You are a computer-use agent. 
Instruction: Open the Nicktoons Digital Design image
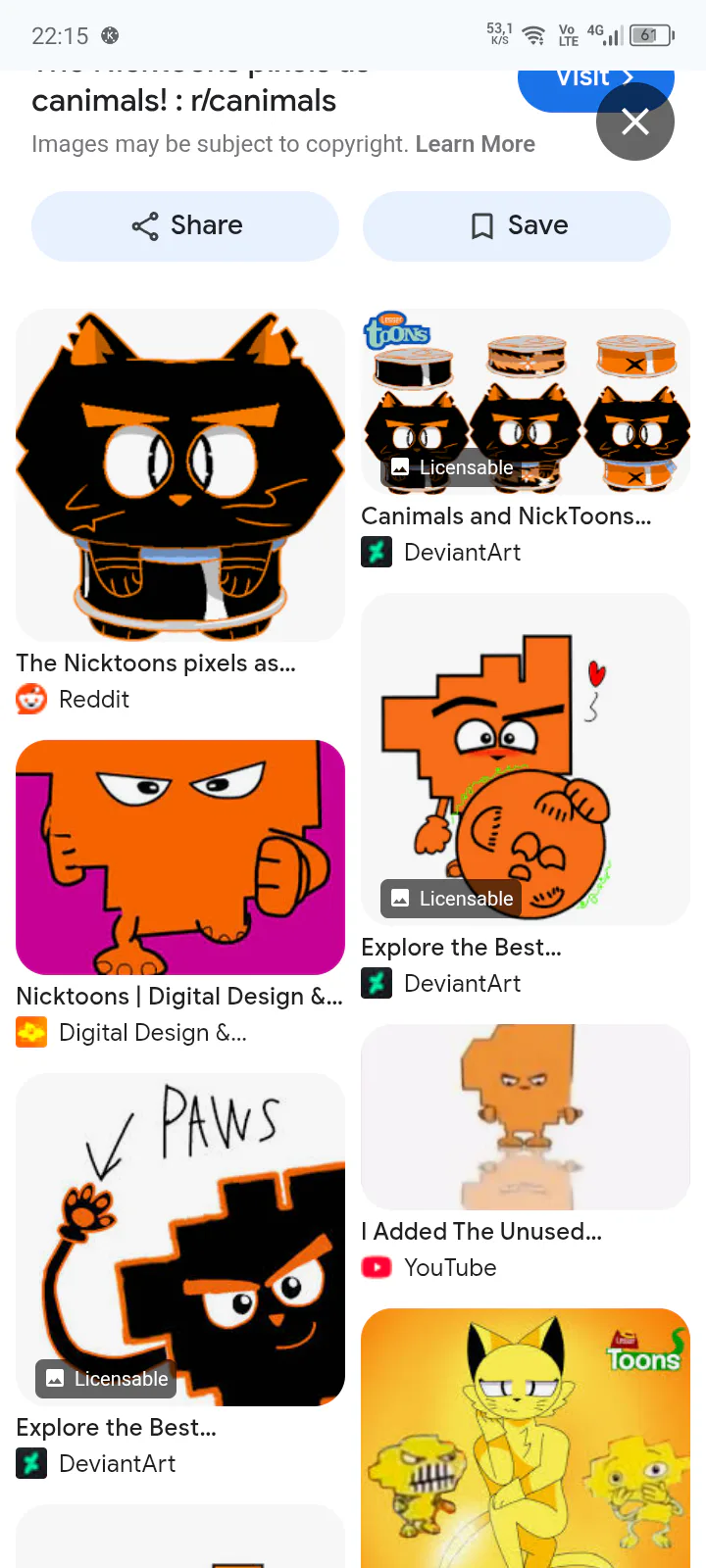(180, 857)
